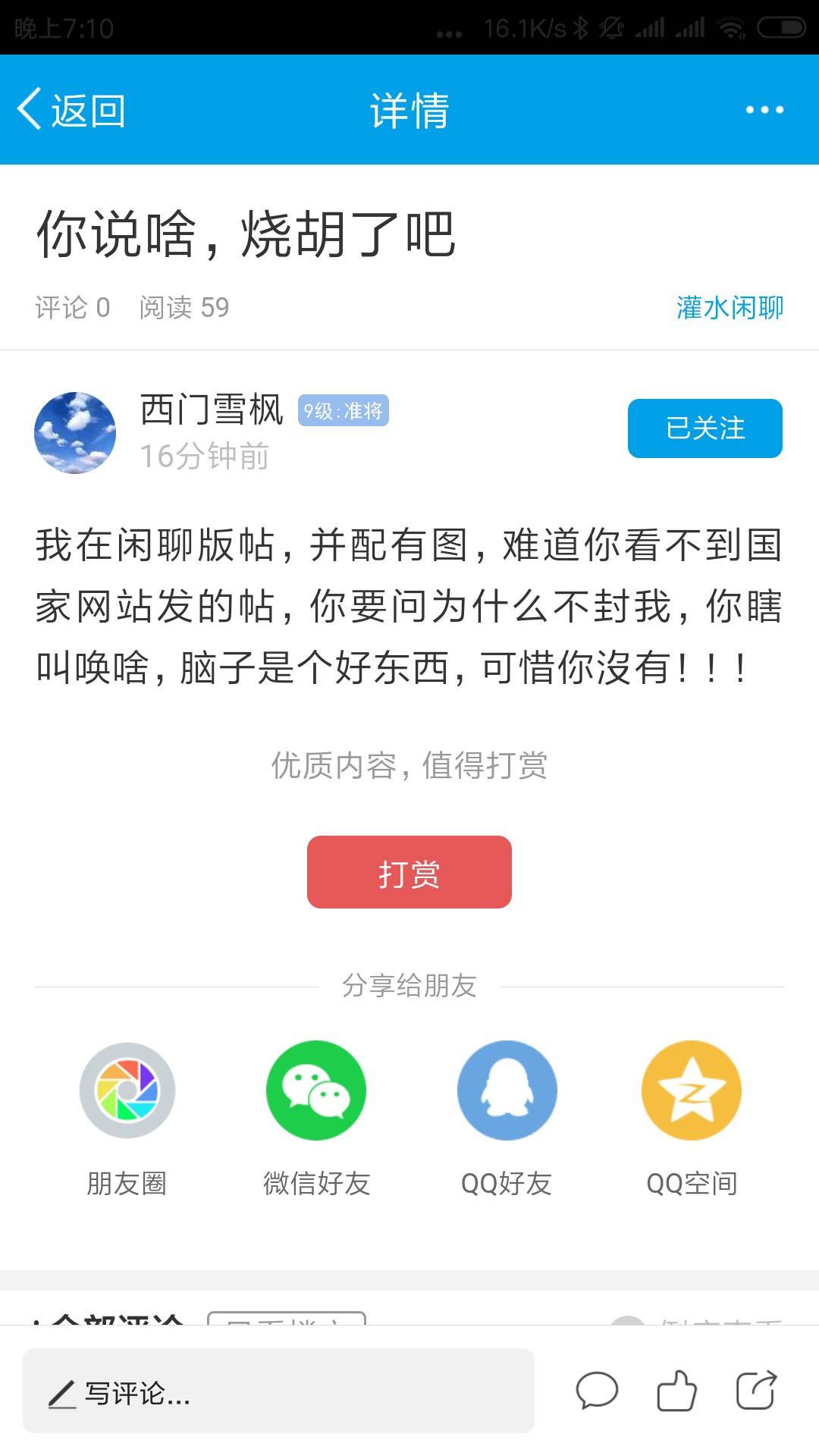The image size is (819, 1456).
Task: Share post to QQ好友
Action: [507, 1090]
